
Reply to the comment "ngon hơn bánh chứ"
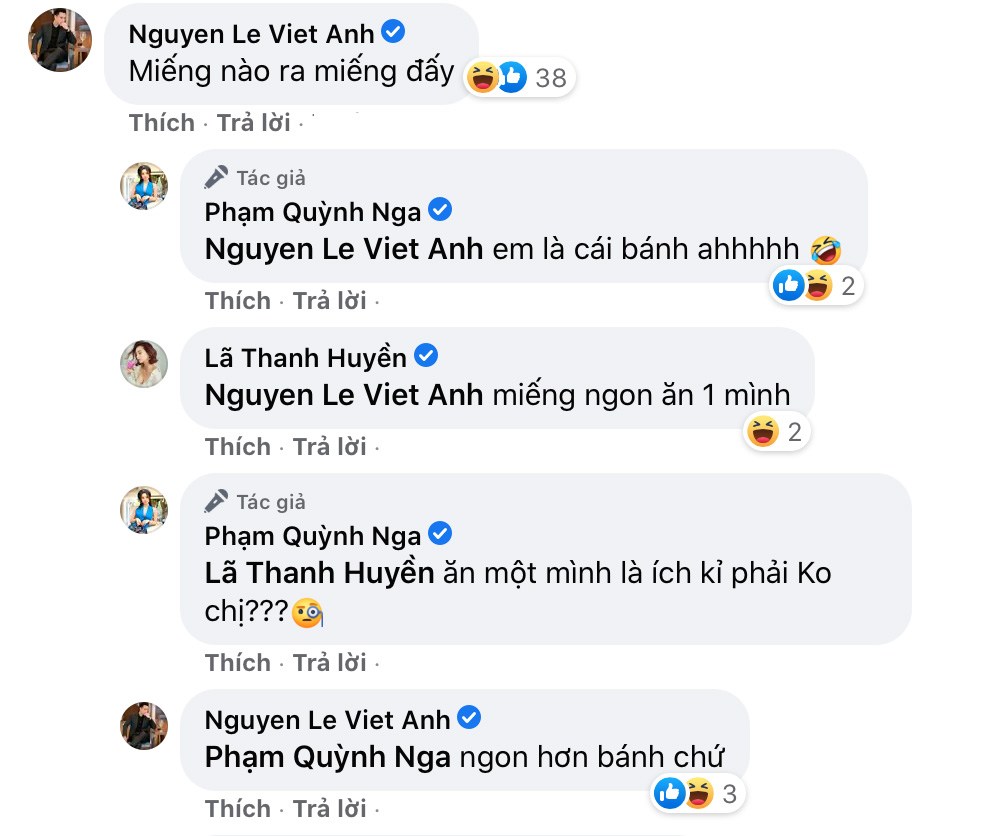[329, 809]
